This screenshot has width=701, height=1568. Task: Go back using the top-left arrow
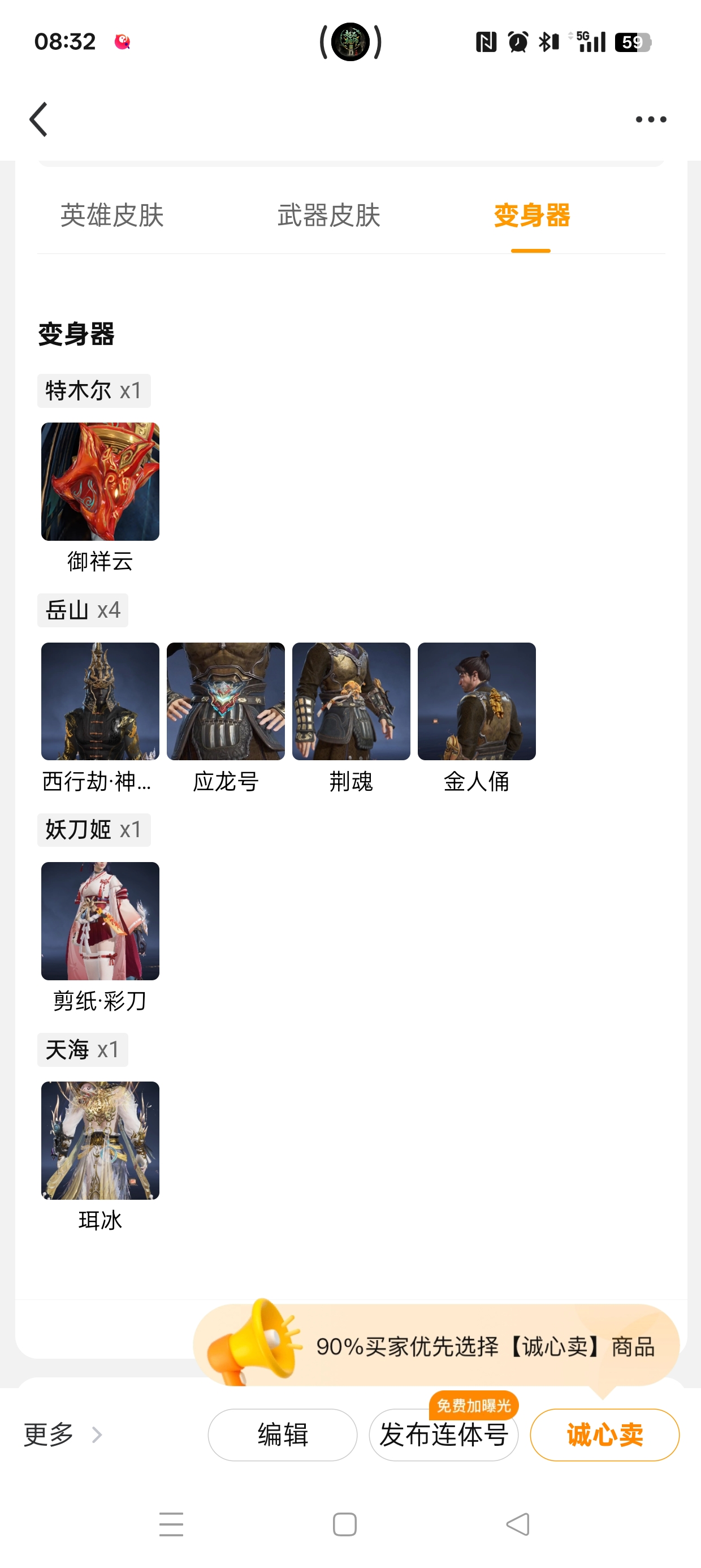pyautogui.click(x=39, y=119)
